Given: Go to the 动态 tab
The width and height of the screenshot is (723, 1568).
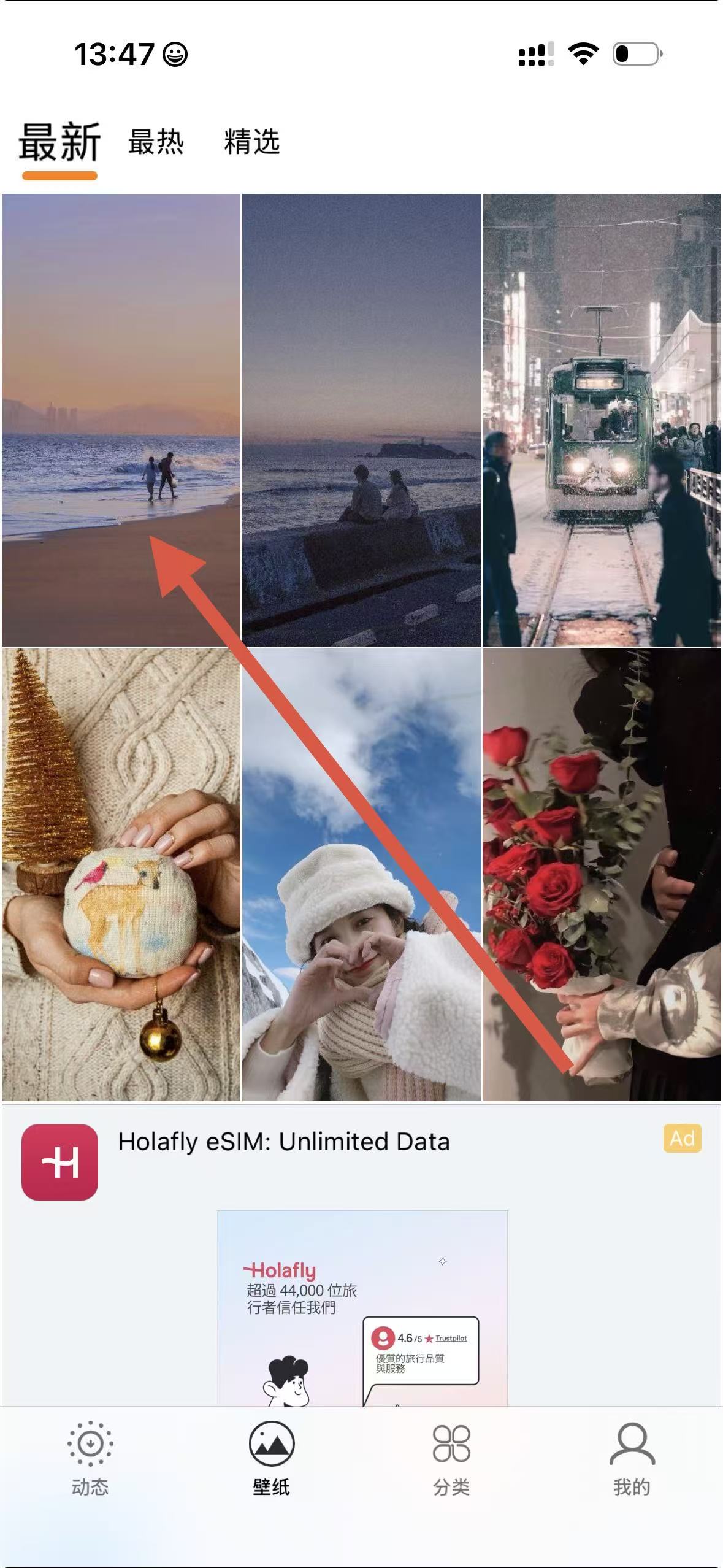Looking at the screenshot, I should 90,1459.
